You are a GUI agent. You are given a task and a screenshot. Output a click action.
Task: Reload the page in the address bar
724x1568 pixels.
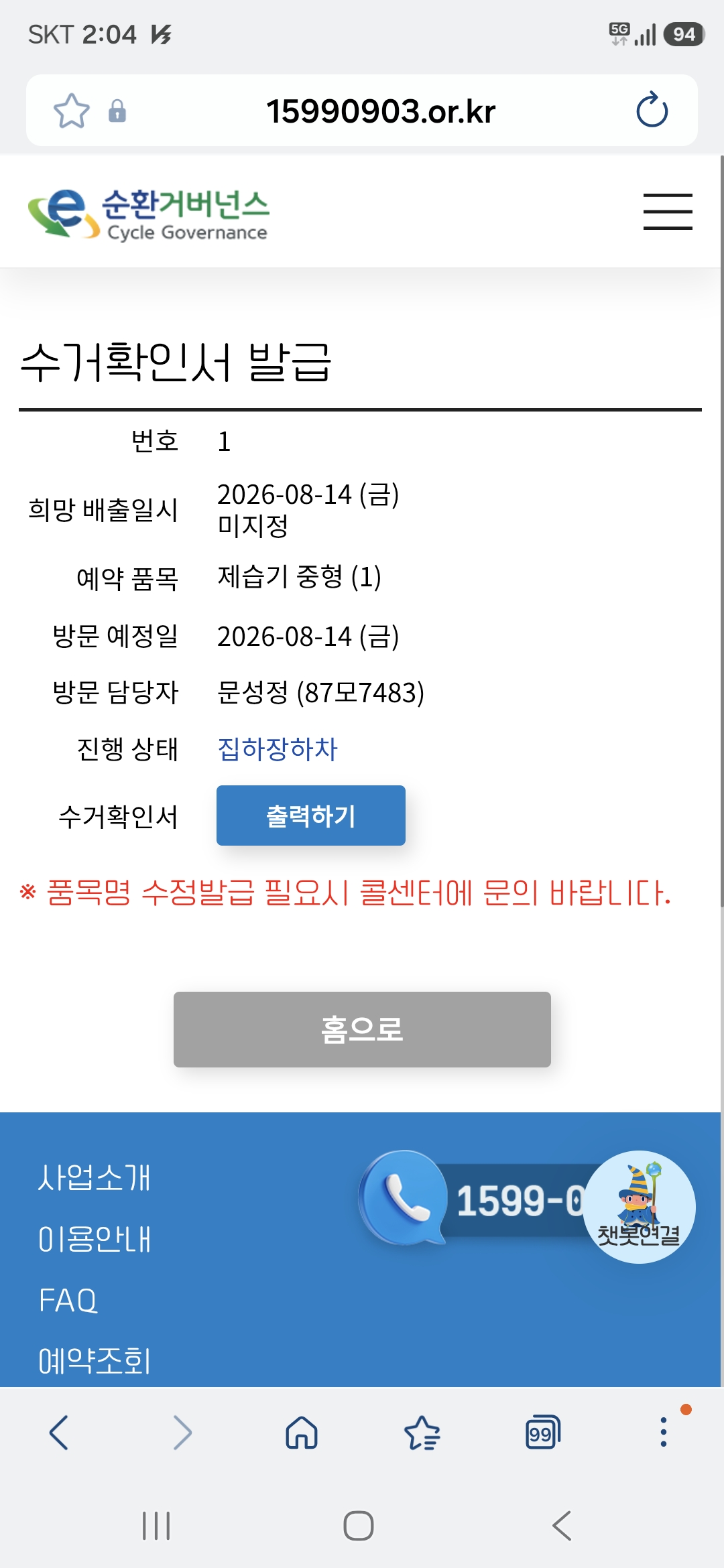pos(652,111)
